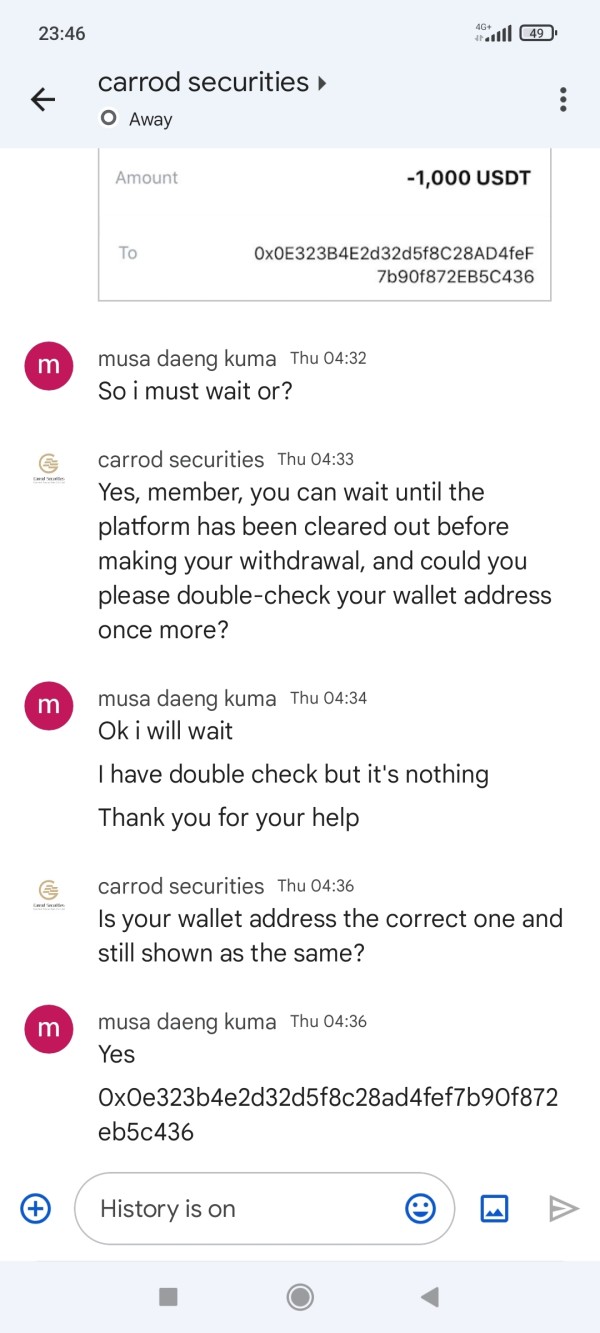600x1333 pixels.
Task: Send the message with the arrow icon
Action: [564, 1209]
